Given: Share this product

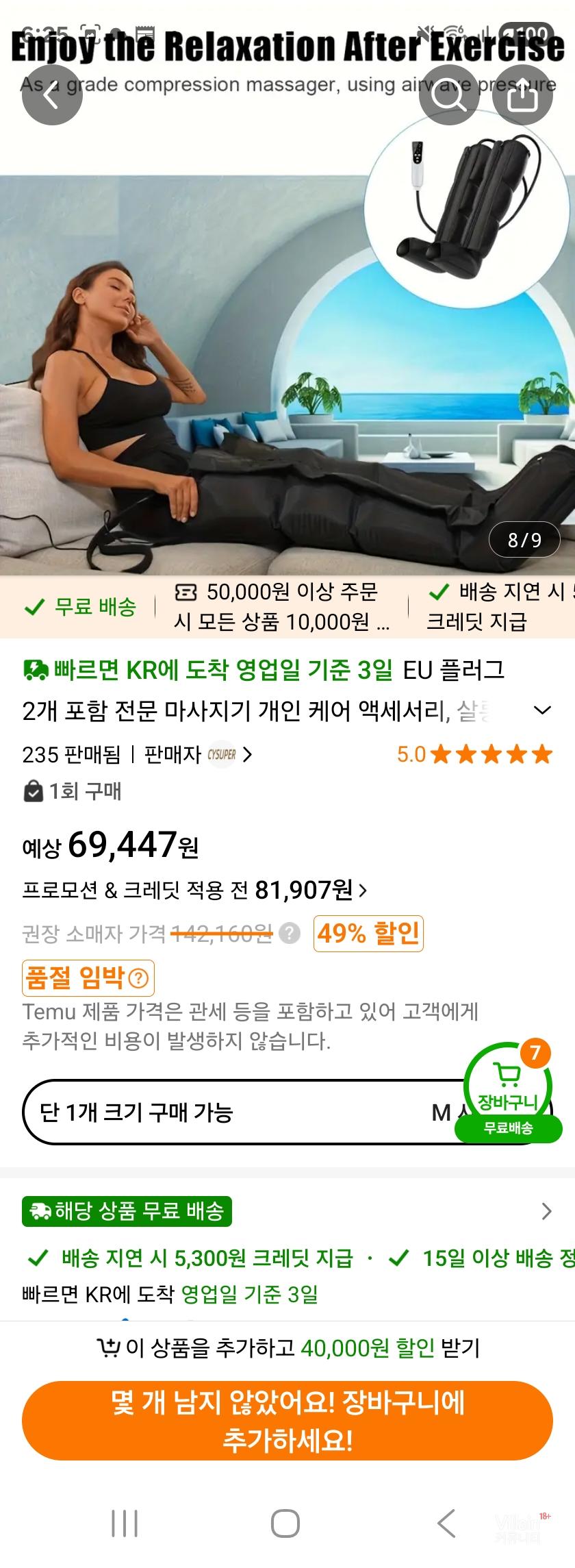Looking at the screenshot, I should tap(523, 95).
